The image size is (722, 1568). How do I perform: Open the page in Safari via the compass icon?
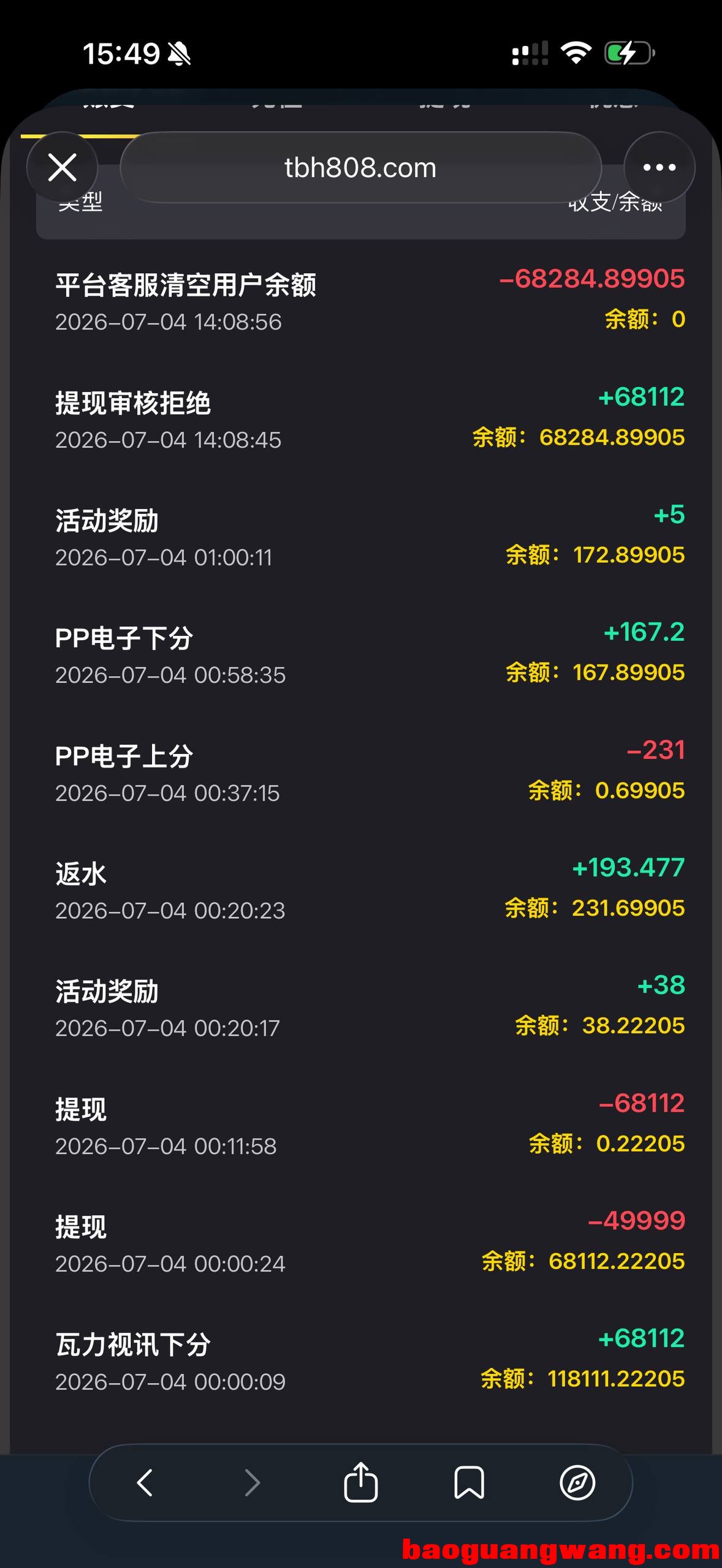(x=577, y=1483)
